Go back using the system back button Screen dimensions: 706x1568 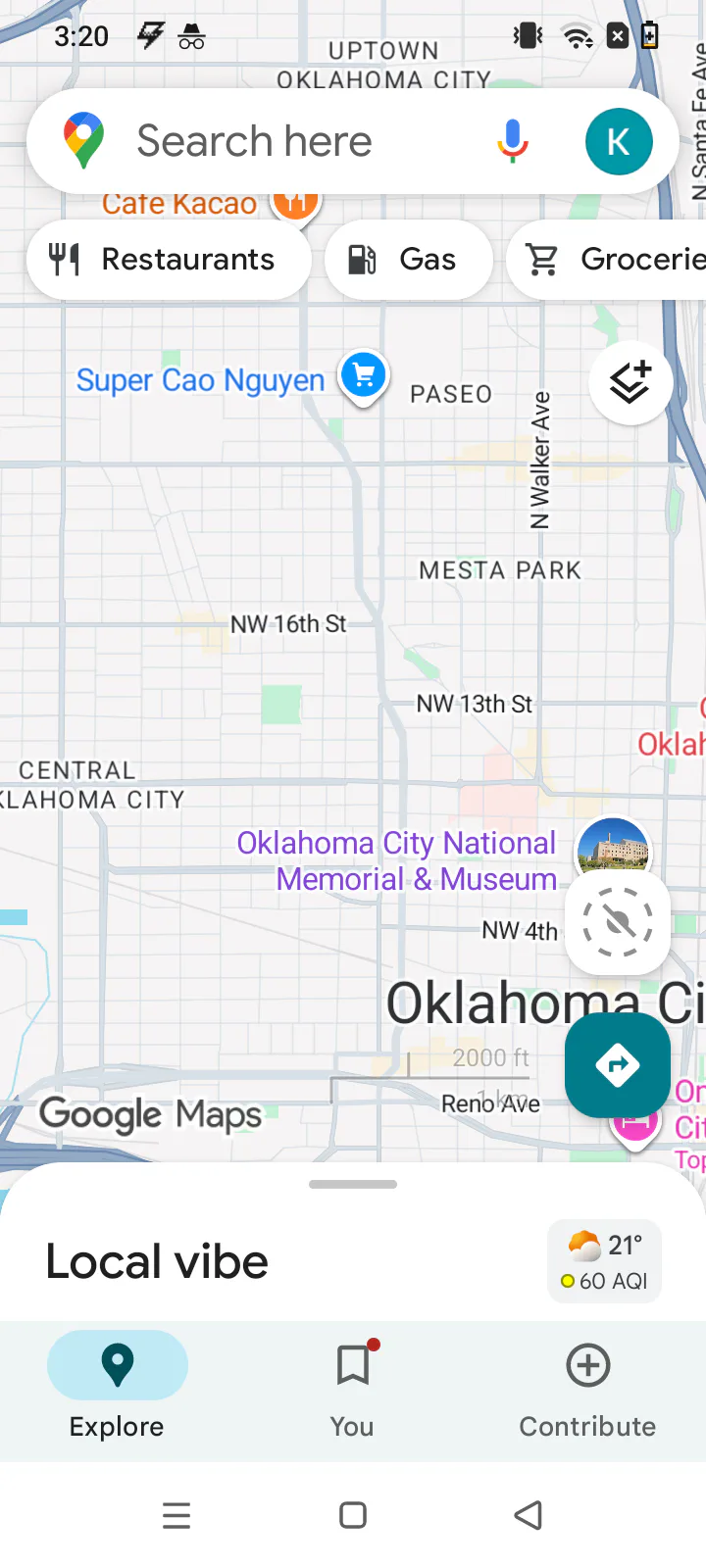coord(528,1515)
